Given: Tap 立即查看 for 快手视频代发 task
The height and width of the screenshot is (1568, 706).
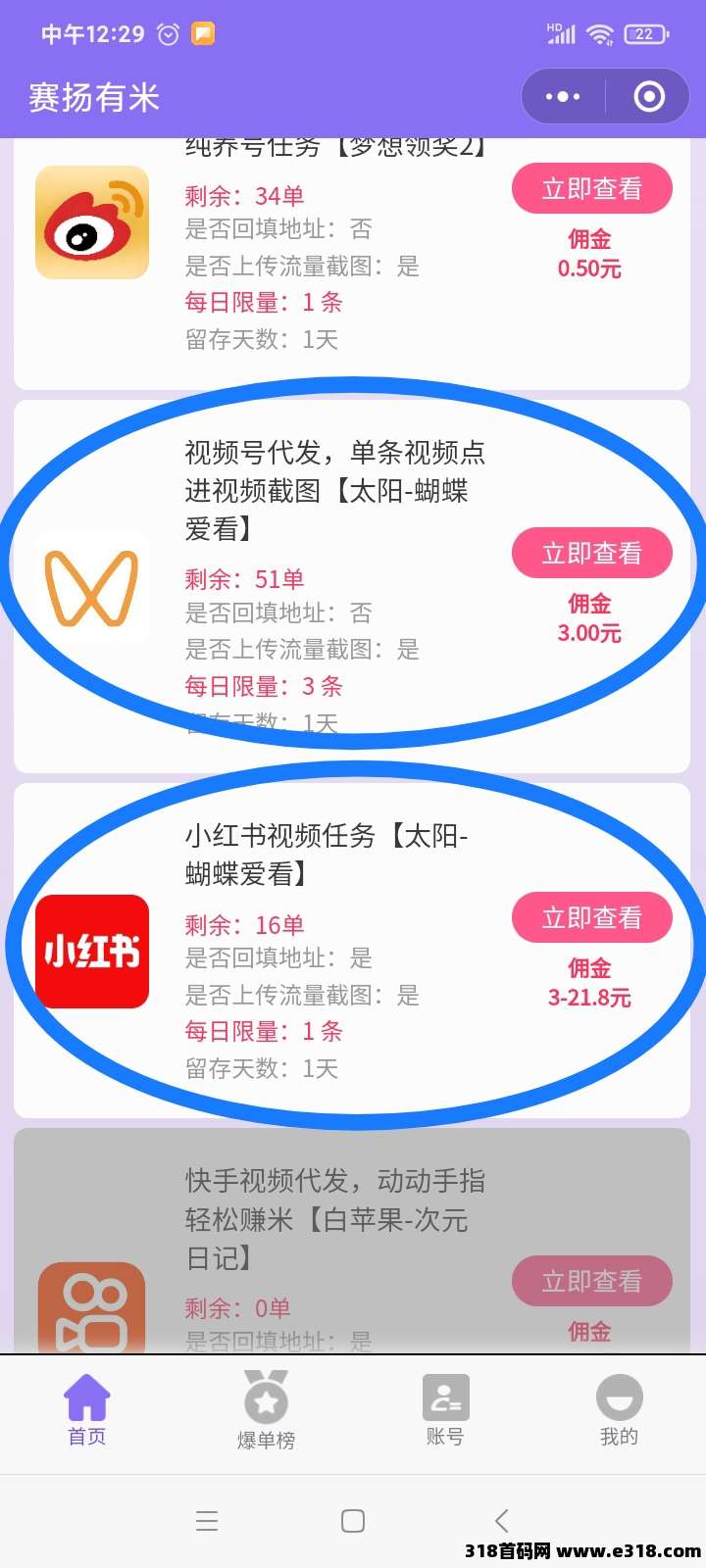Looking at the screenshot, I should pos(591,1281).
